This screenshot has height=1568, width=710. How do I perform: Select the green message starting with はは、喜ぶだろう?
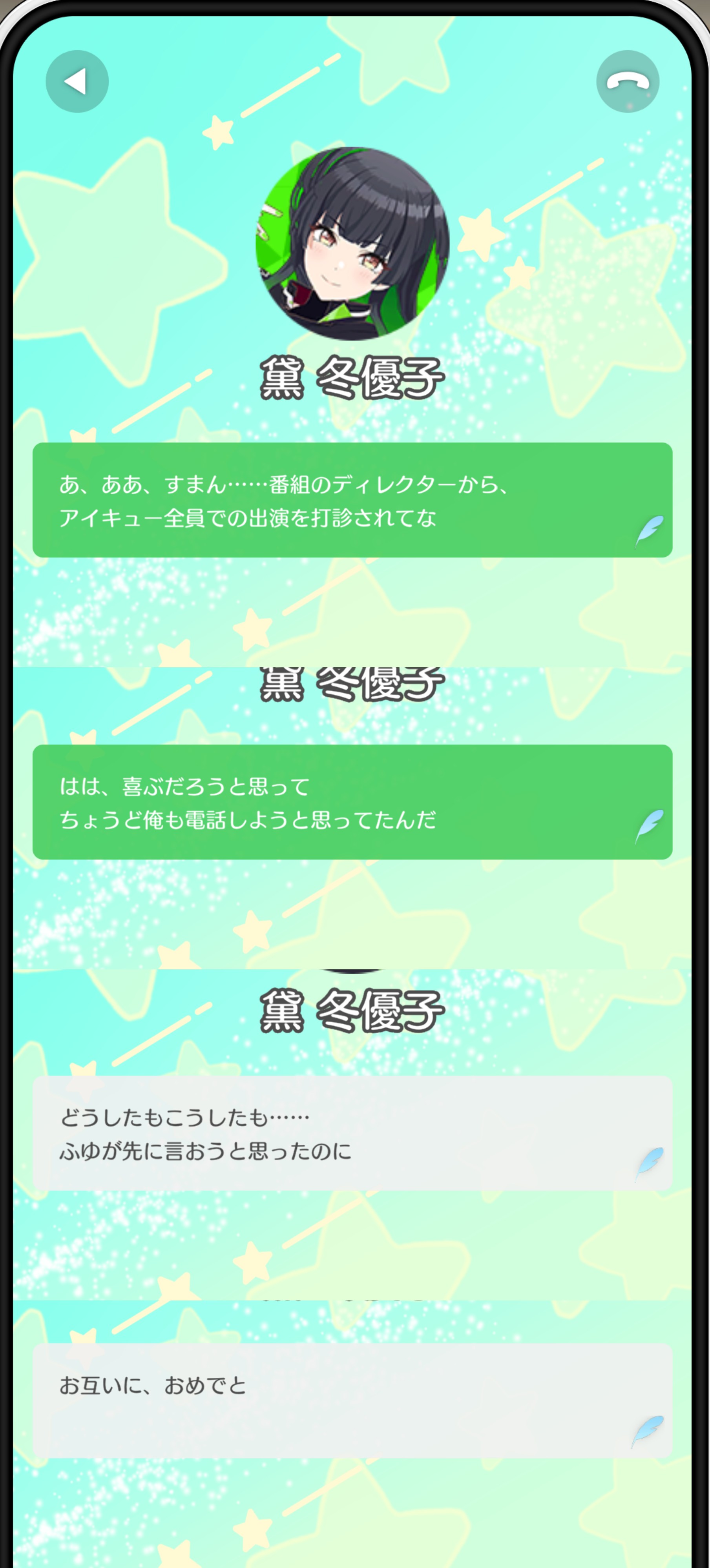point(352,802)
